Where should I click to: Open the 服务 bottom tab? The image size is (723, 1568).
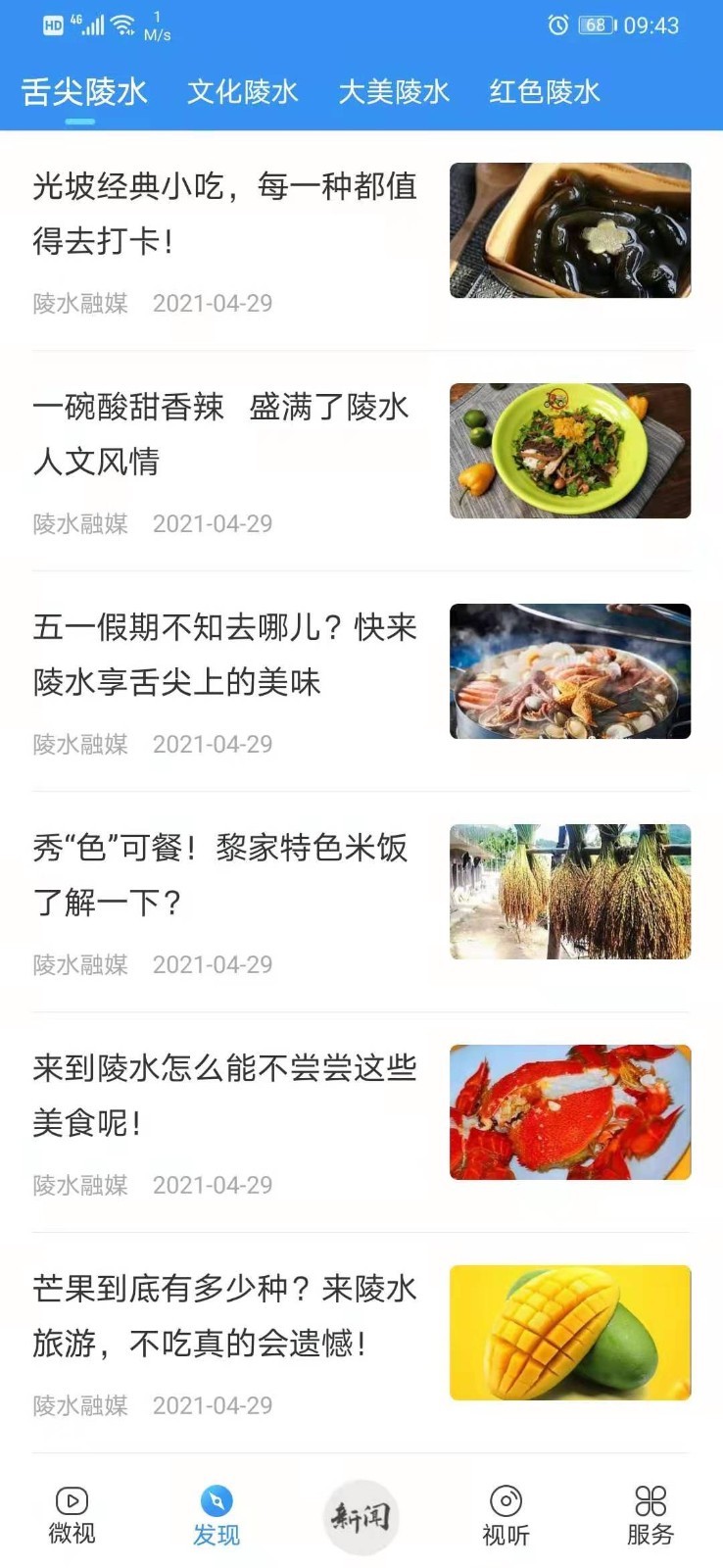coord(651,1515)
